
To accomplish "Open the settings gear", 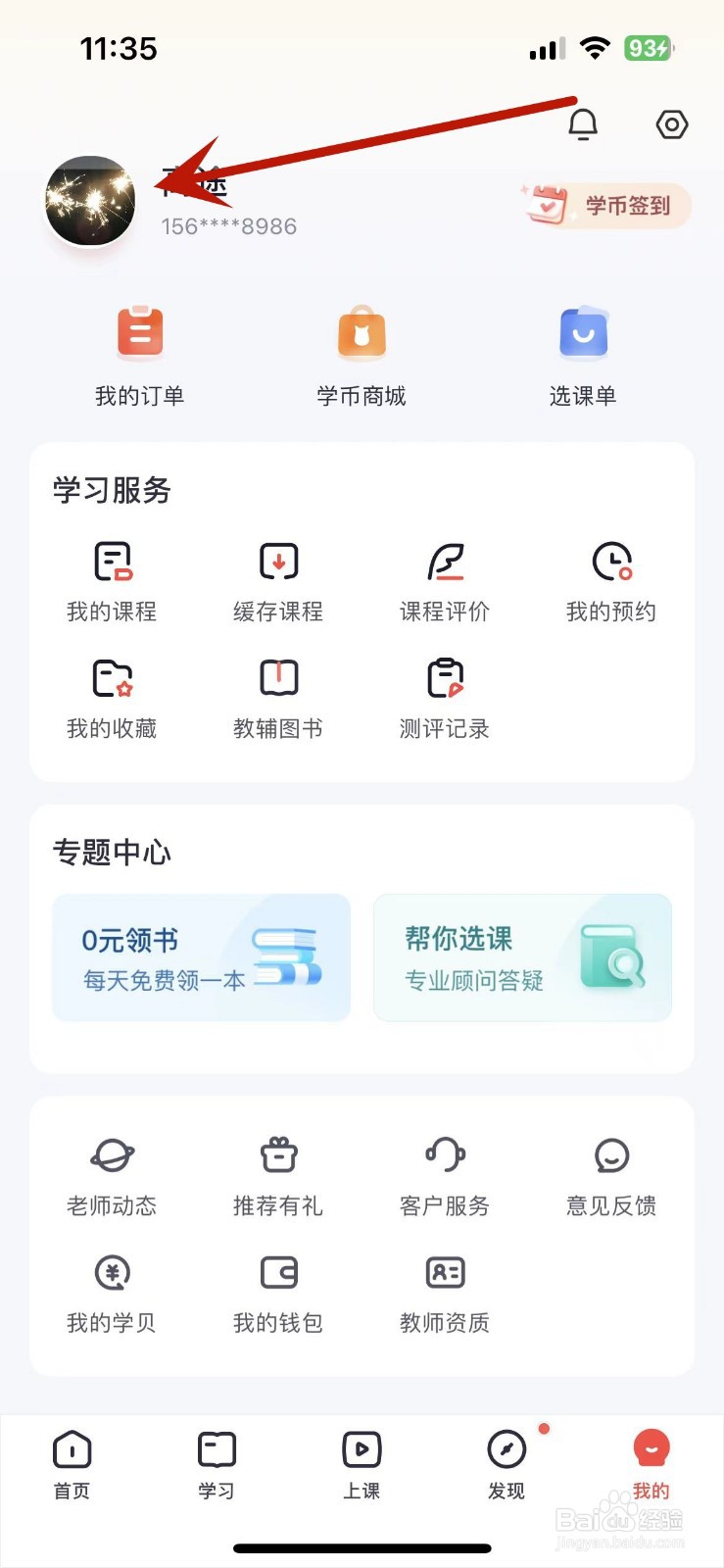I will point(671,124).
